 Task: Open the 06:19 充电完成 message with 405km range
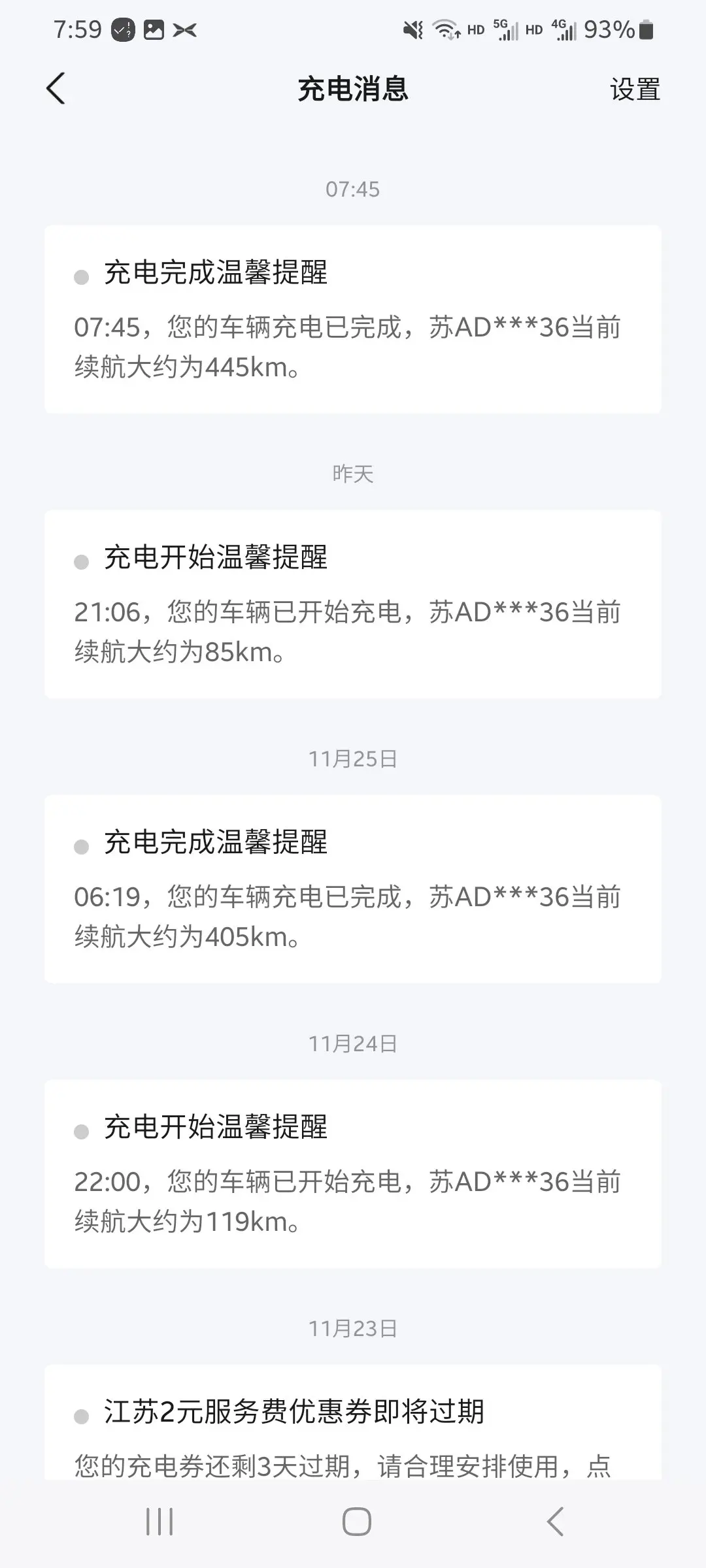(x=353, y=889)
